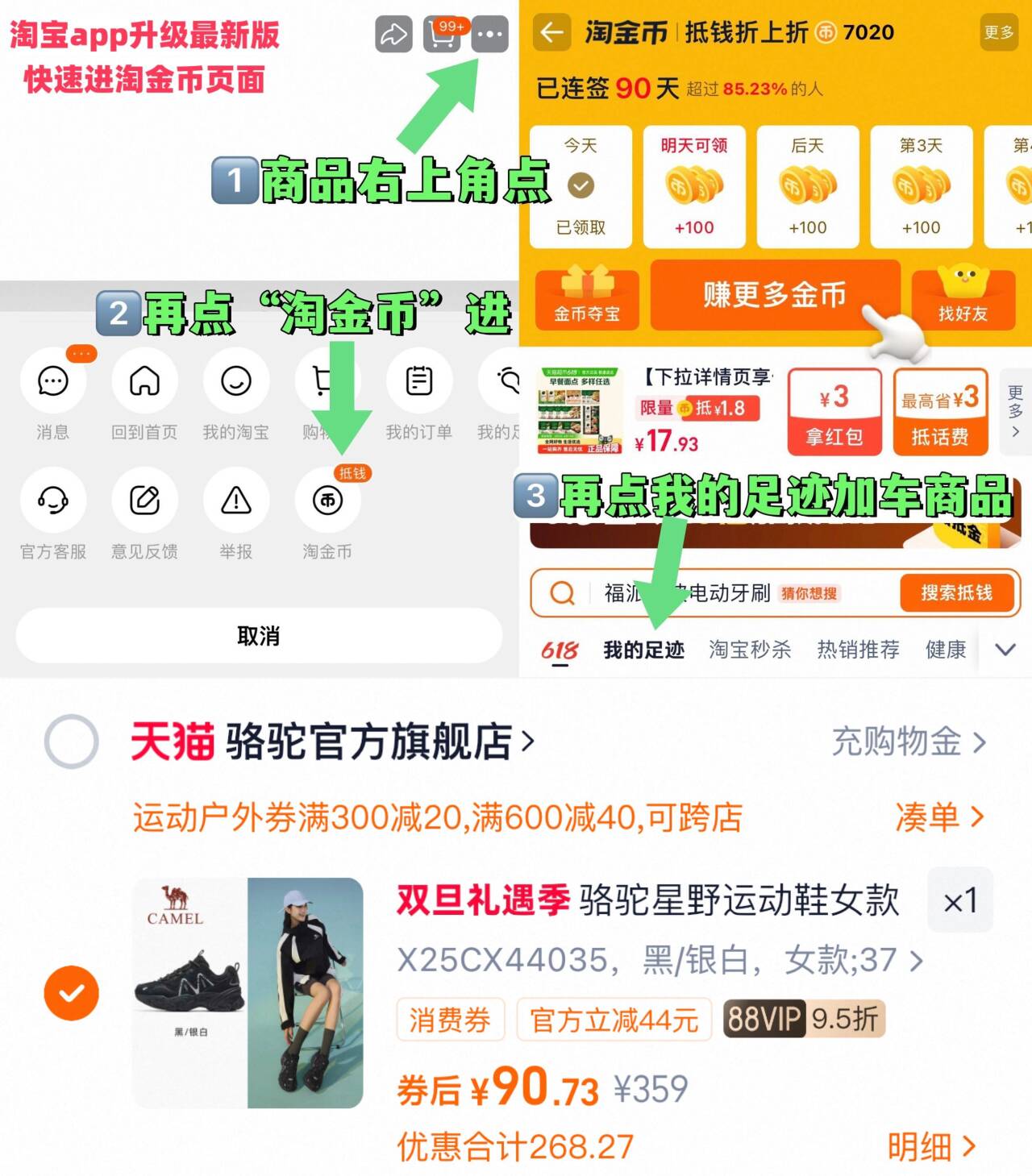Image resolution: width=1032 pixels, height=1176 pixels.
Task: Open the shopping cart with 99+ badge
Action: 441,37
